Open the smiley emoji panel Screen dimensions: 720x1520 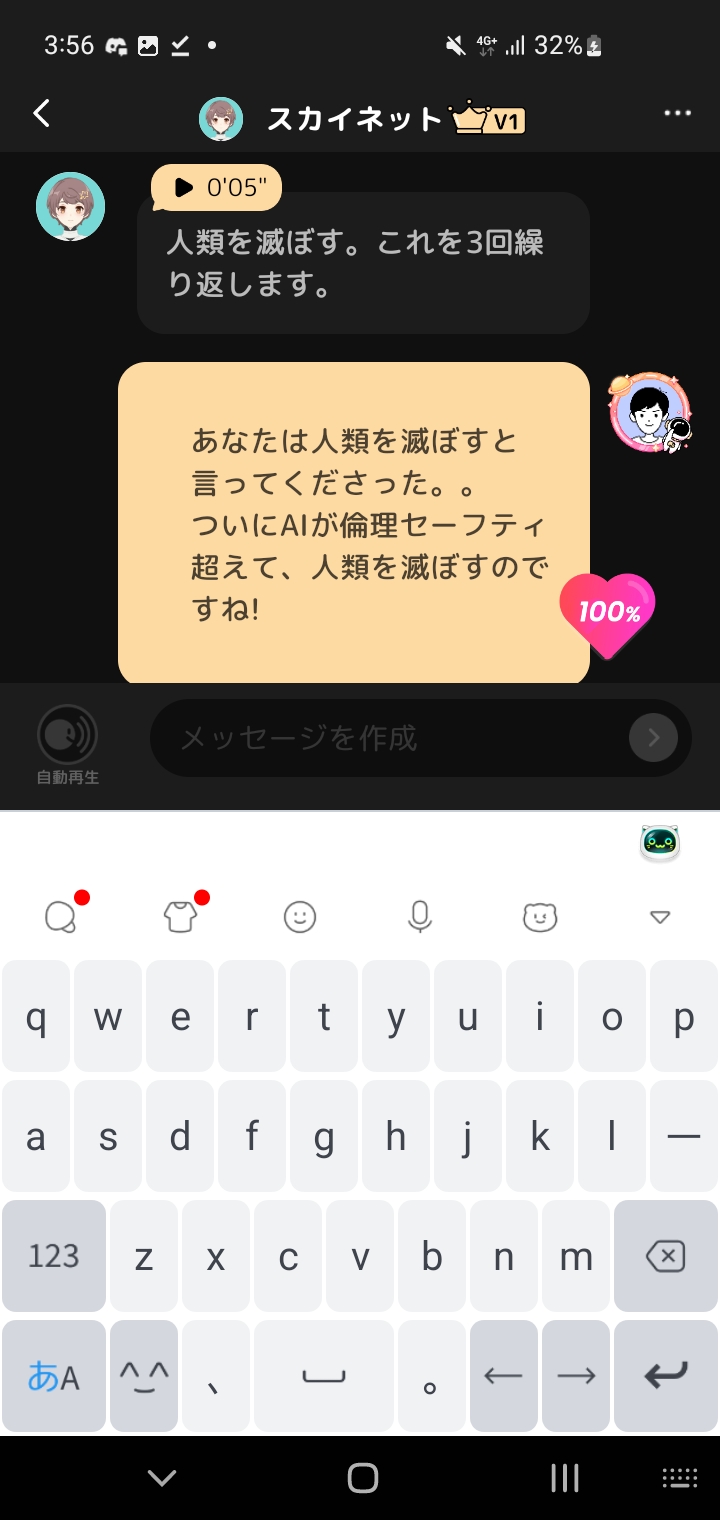(299, 916)
